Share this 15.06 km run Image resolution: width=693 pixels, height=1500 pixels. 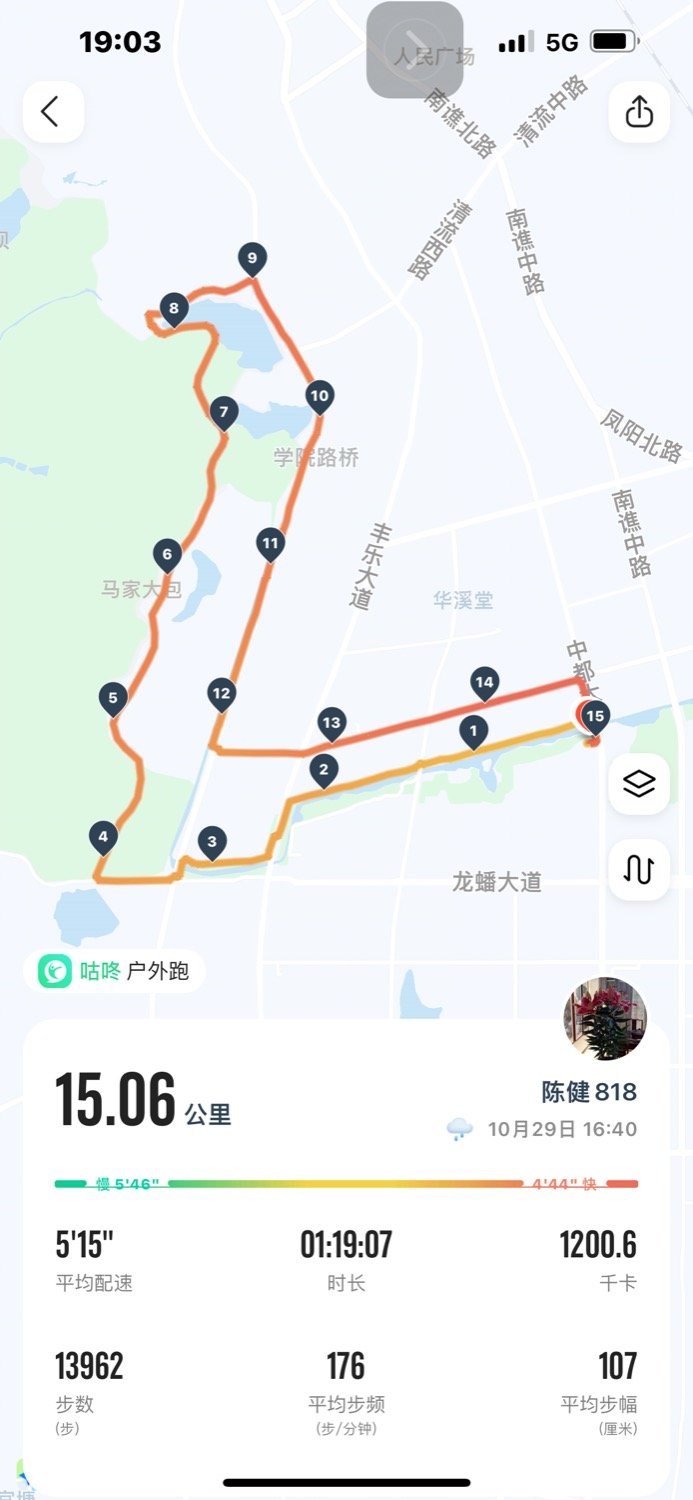(639, 112)
